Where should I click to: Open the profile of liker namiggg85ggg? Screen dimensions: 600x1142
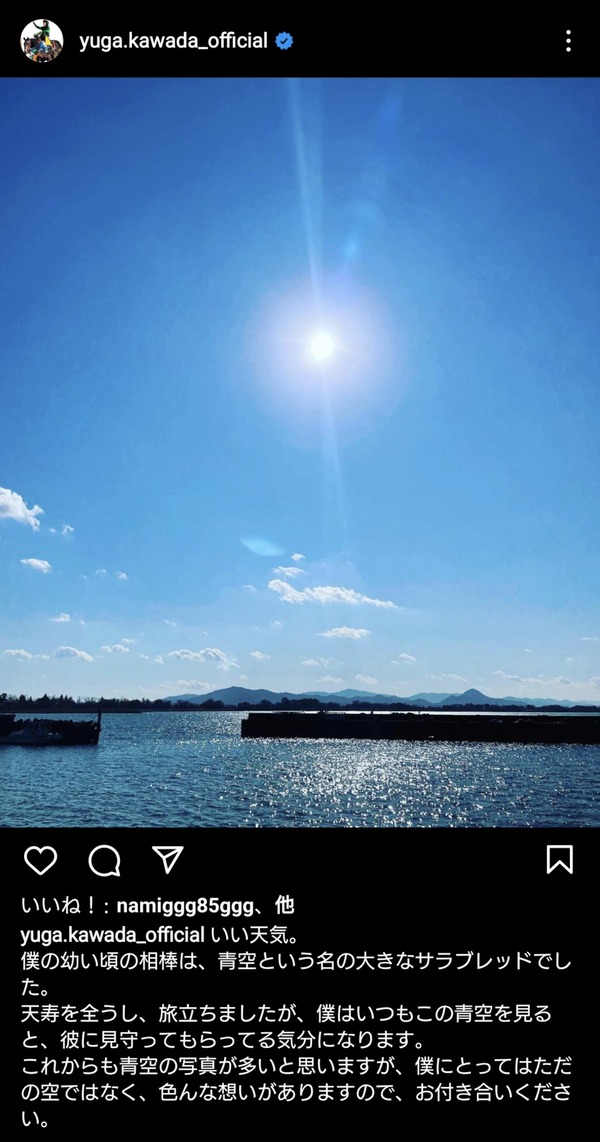[187, 906]
